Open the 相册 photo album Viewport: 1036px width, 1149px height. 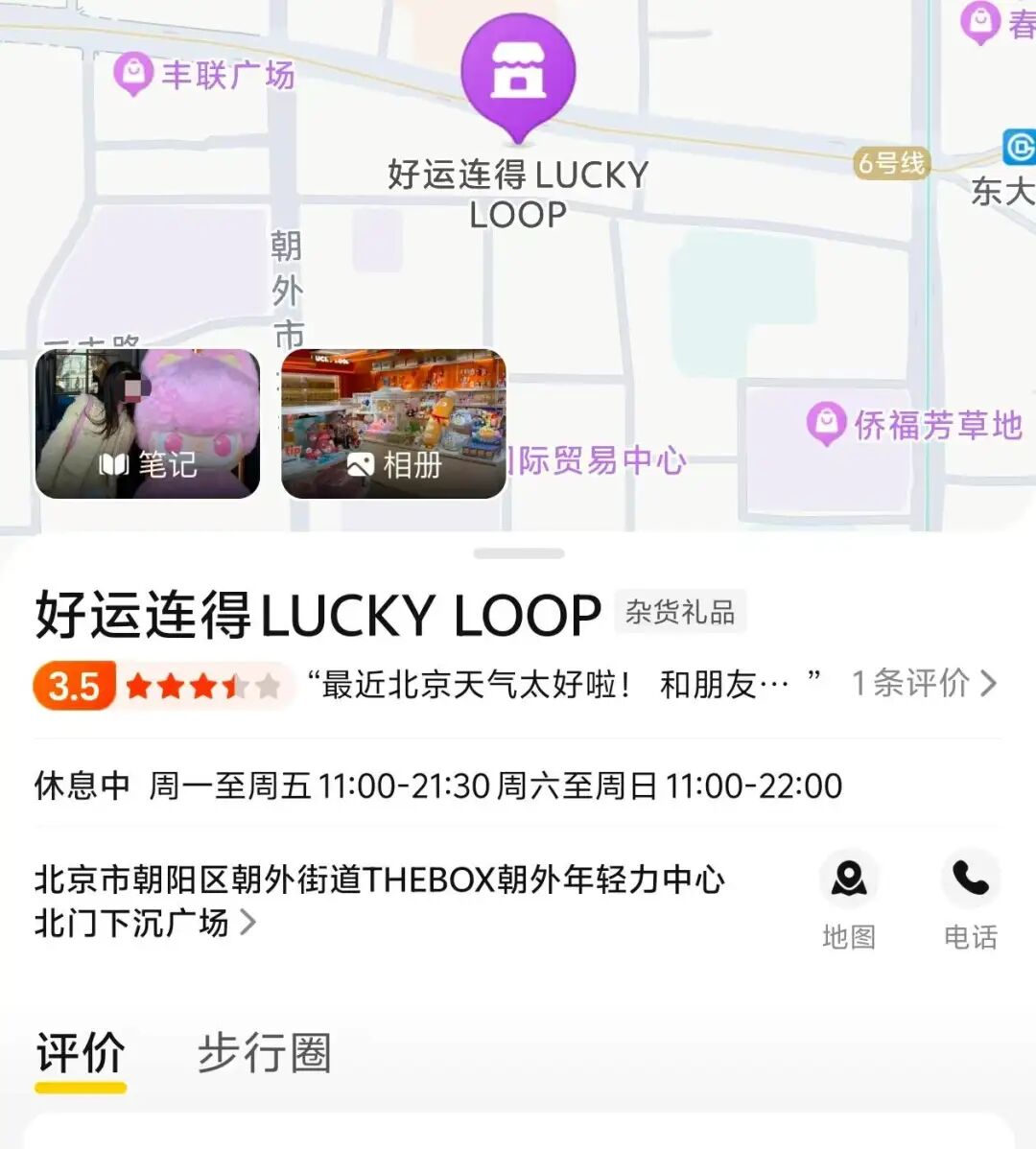pyautogui.click(x=393, y=424)
